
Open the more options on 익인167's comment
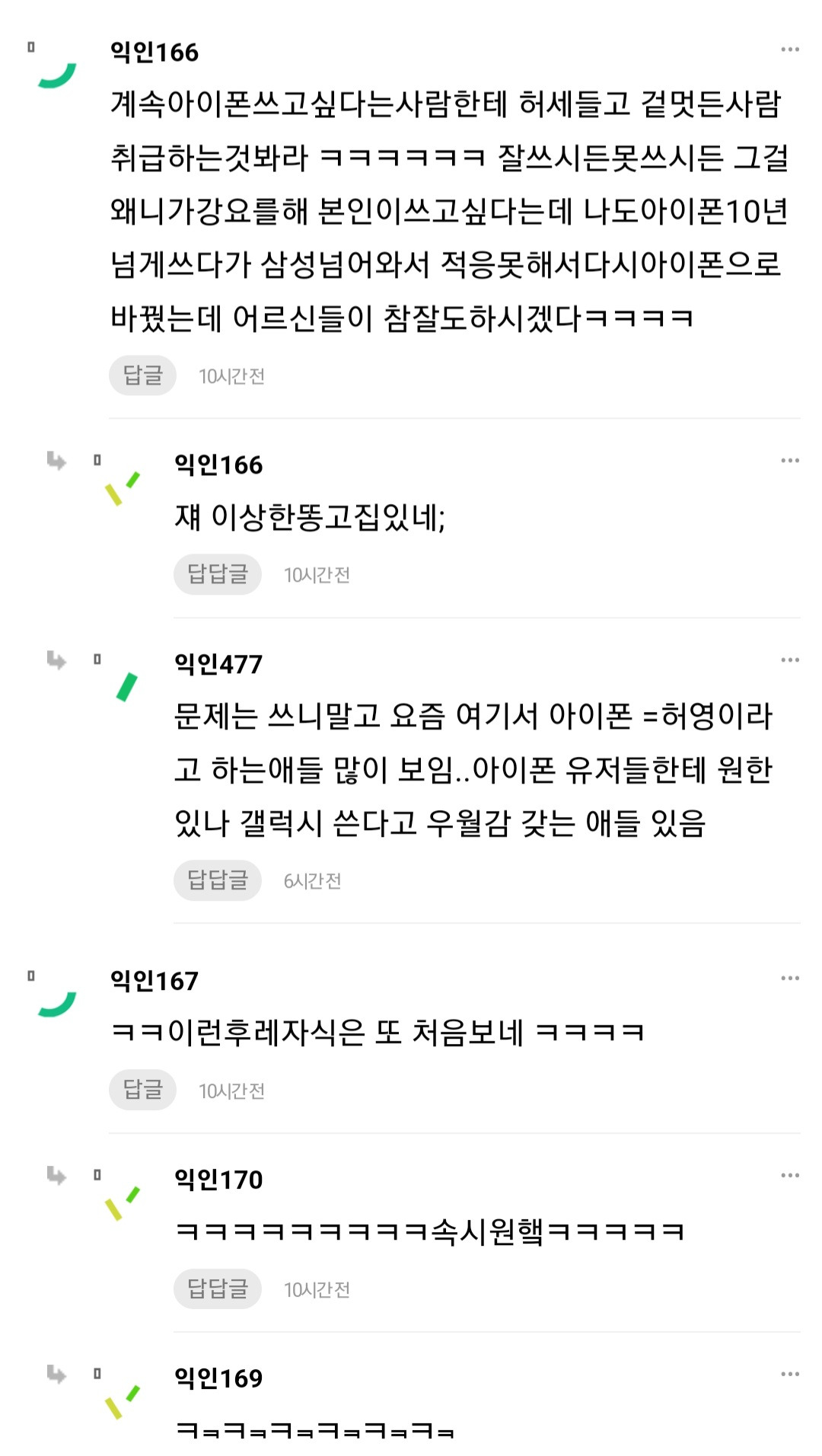pos(790,979)
